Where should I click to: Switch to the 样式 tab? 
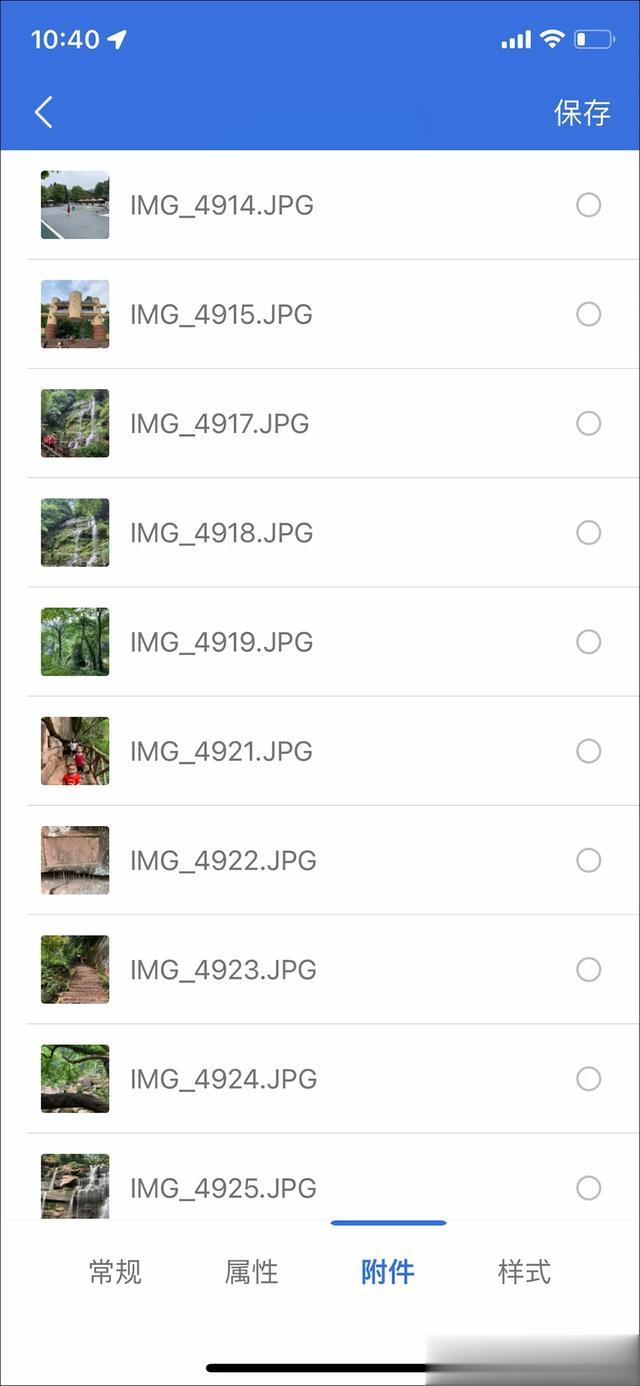[524, 1272]
